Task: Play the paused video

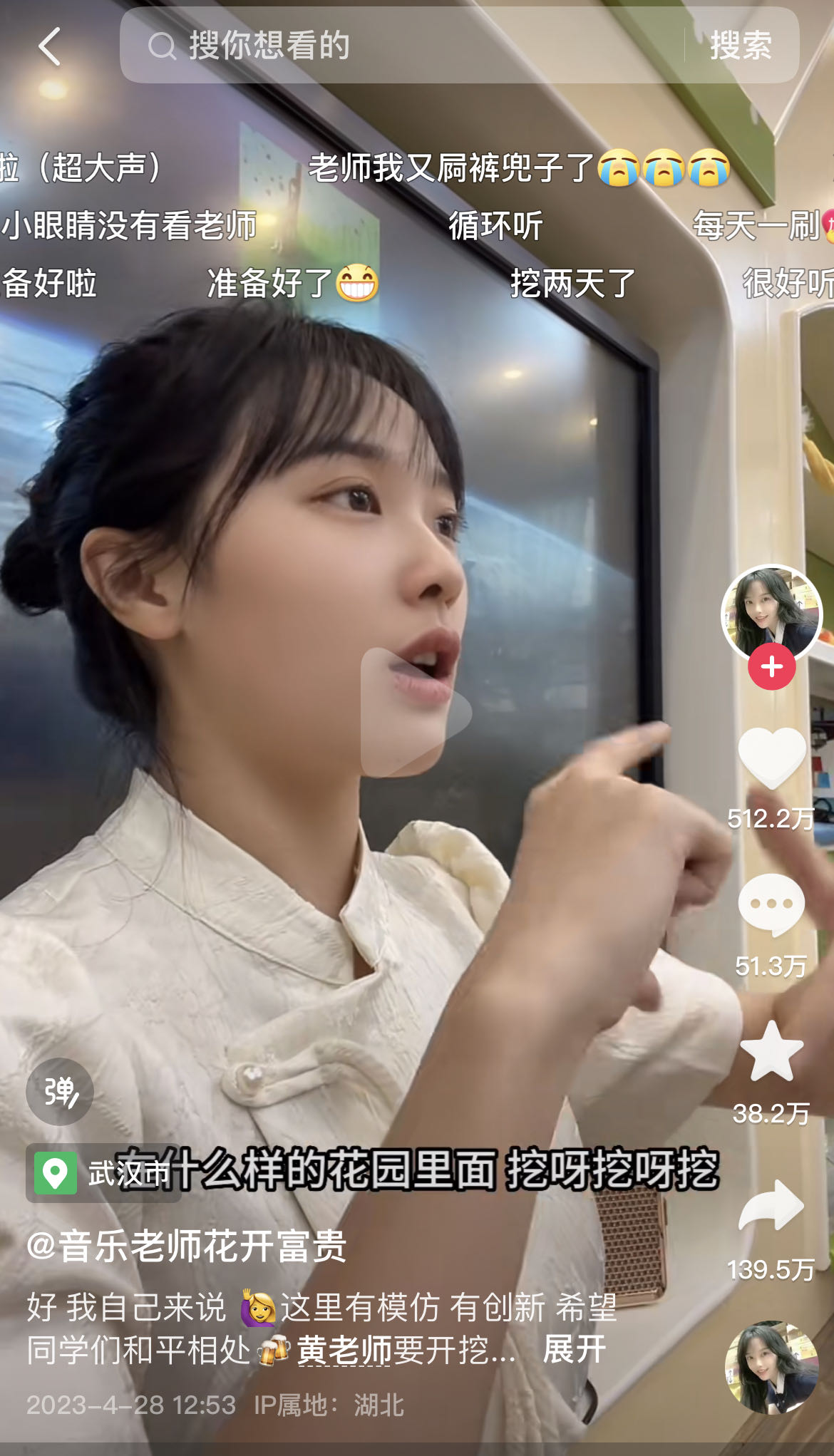Action: 416,712
